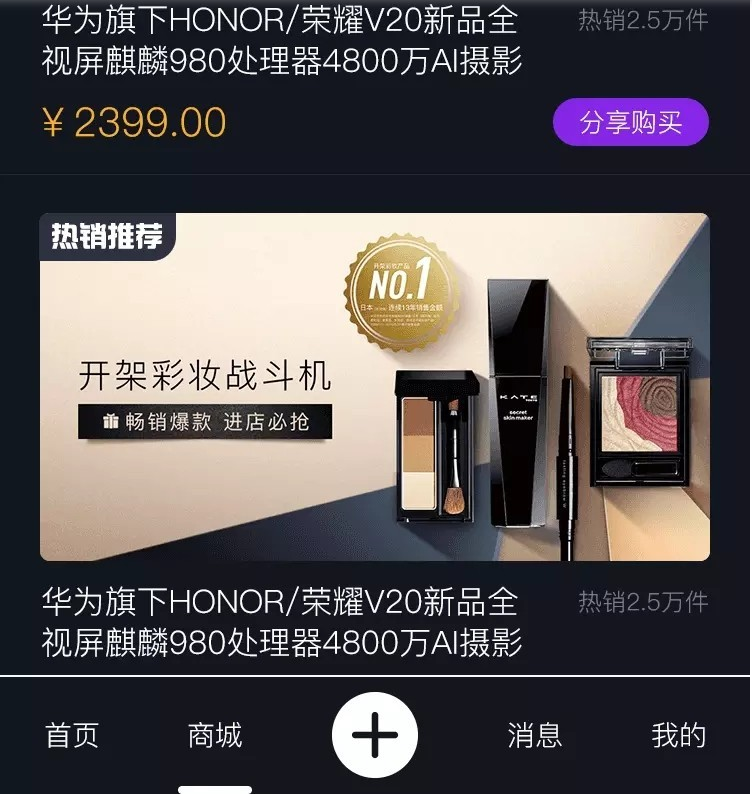Go to the 我的 tab
752x794 pixels.
(679, 736)
